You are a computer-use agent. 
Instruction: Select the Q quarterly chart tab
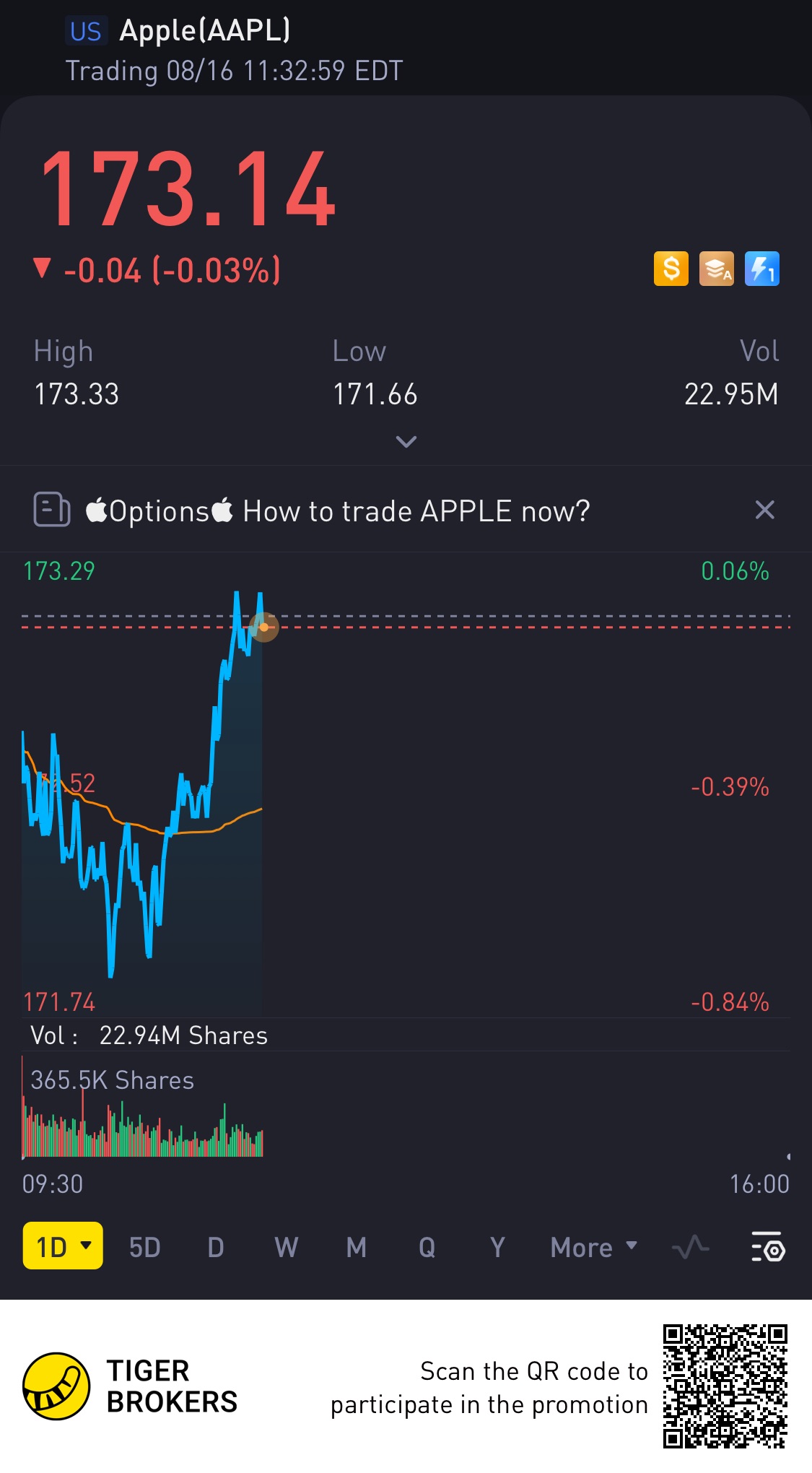coord(427,1247)
